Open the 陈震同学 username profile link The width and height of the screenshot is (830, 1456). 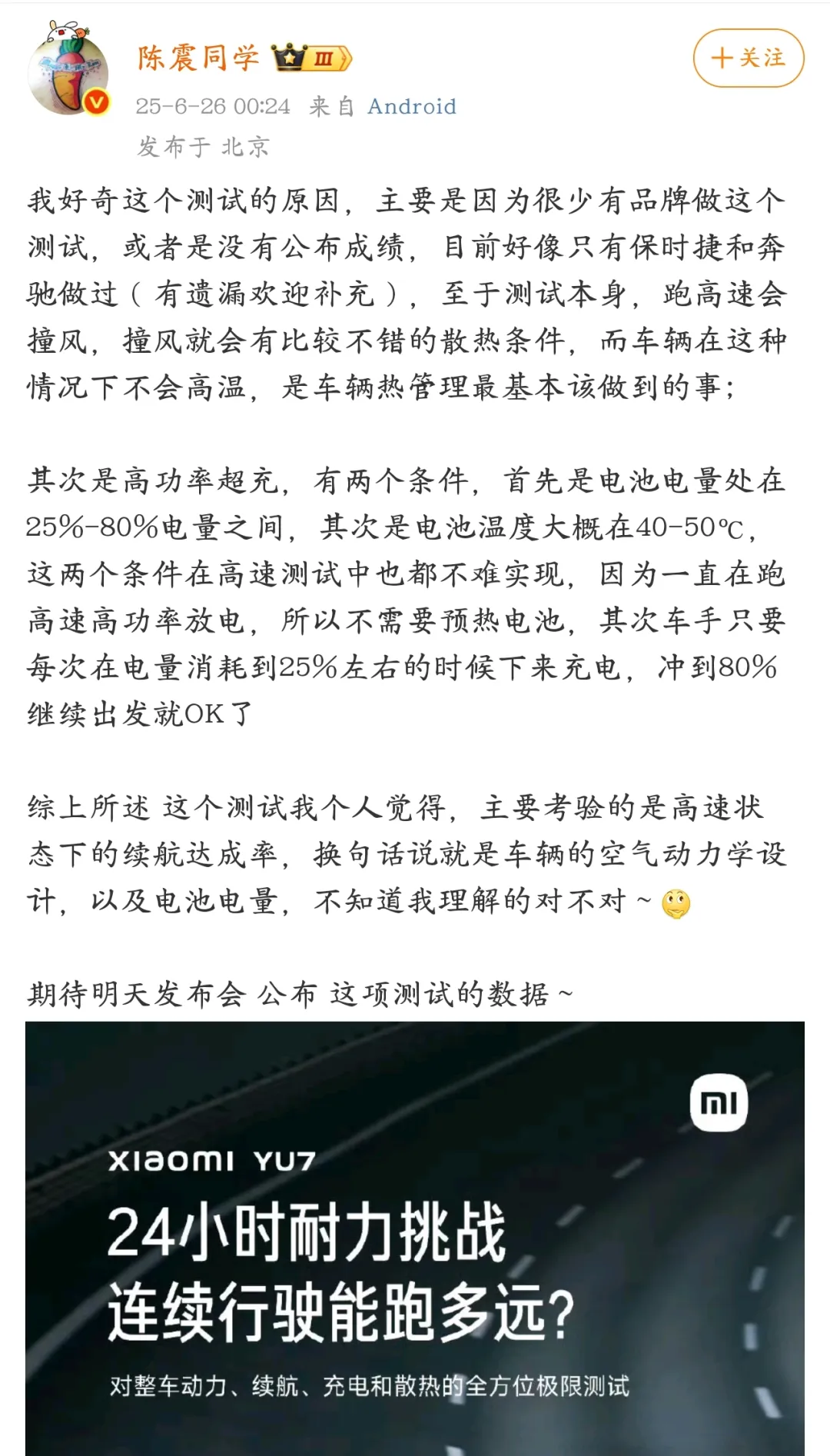click(198, 58)
